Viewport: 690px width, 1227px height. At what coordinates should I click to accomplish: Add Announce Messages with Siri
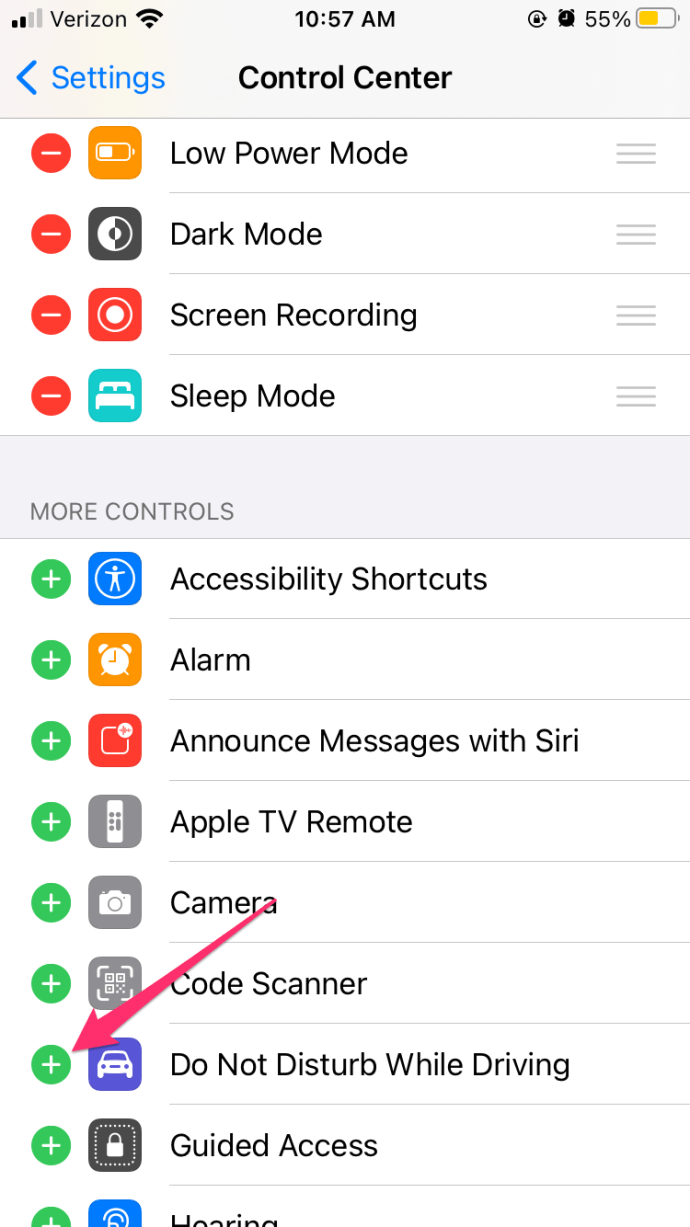51,741
